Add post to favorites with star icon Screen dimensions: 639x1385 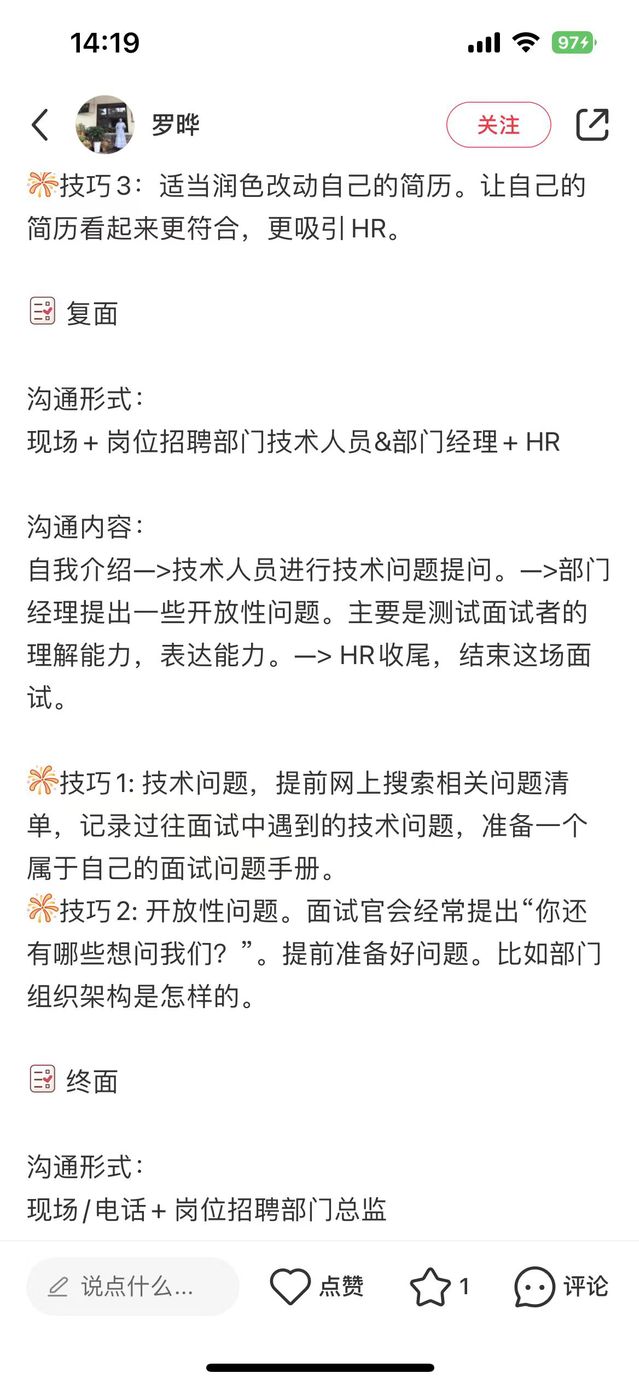(x=430, y=1286)
